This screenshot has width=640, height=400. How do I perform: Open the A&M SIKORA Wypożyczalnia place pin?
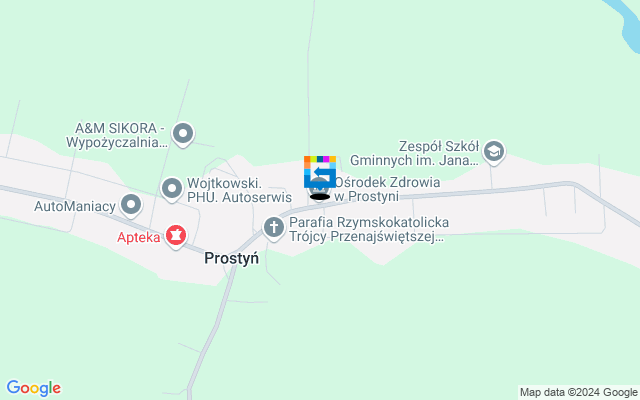[x=183, y=132]
